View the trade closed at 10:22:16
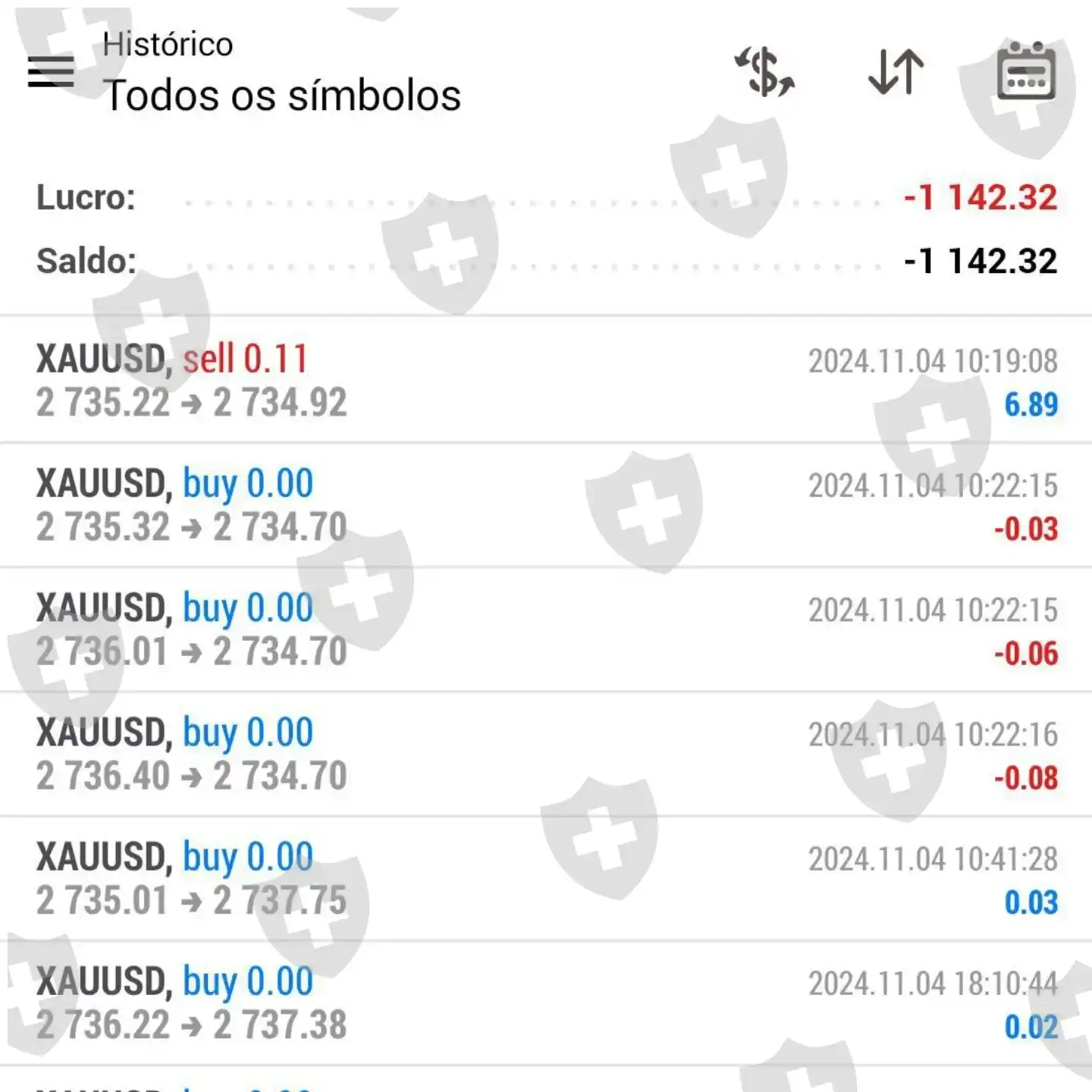The width and height of the screenshot is (1092, 1092). [546, 754]
